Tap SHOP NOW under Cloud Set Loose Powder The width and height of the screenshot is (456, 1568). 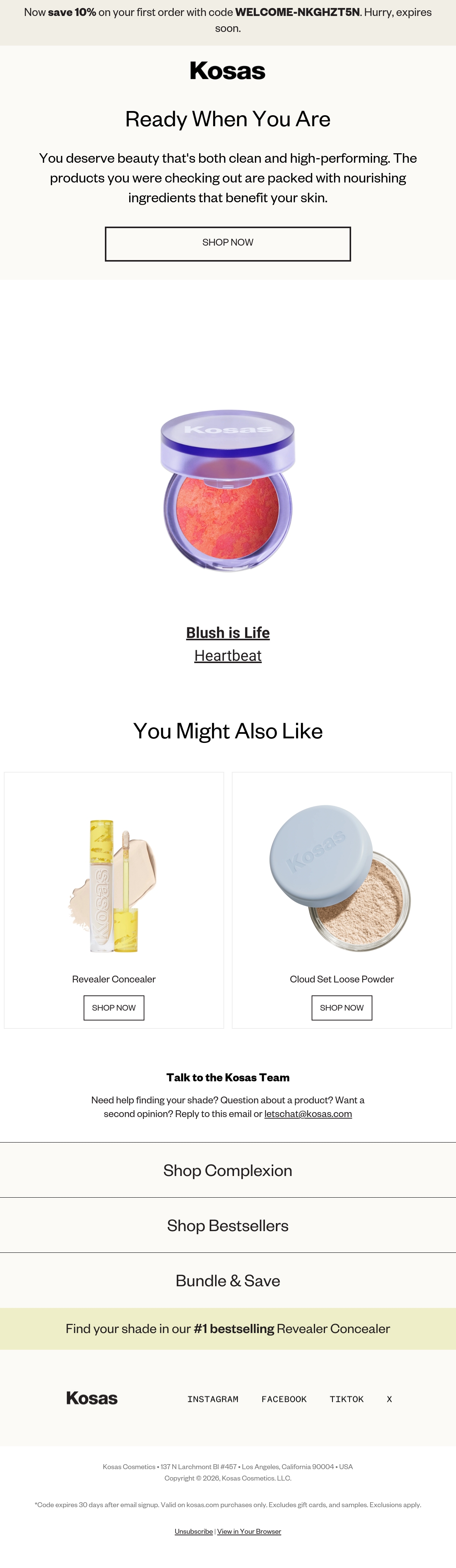tap(342, 1008)
